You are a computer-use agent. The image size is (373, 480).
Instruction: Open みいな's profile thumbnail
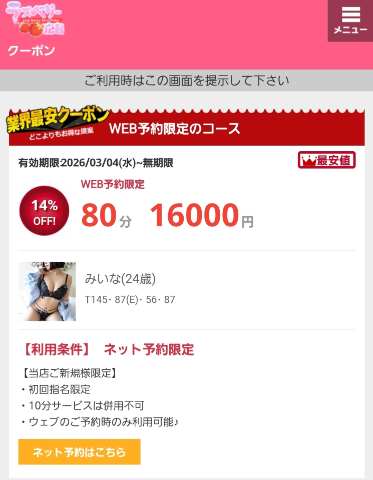coord(47,291)
